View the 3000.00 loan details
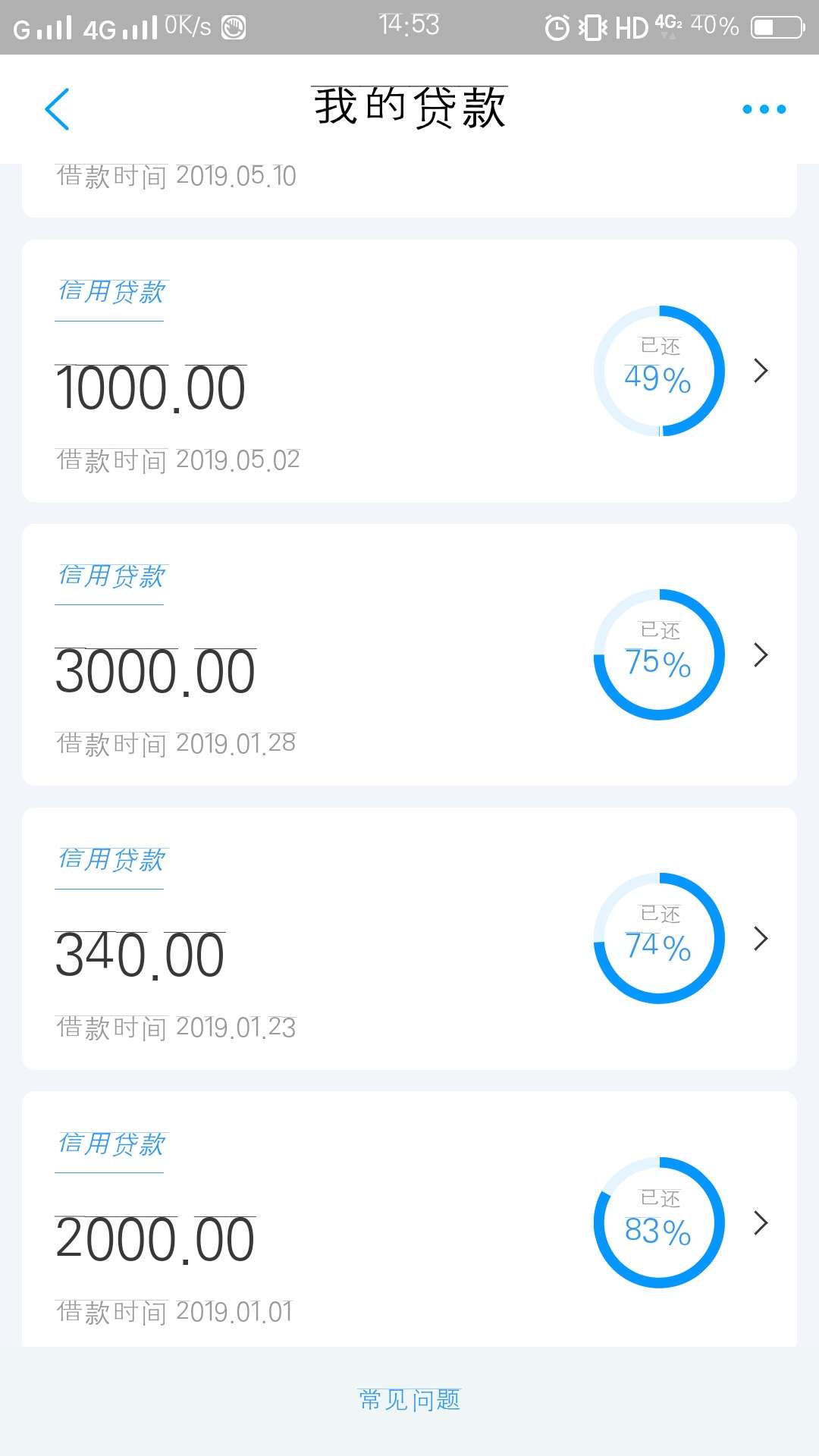This screenshot has width=819, height=1456. coord(409,655)
